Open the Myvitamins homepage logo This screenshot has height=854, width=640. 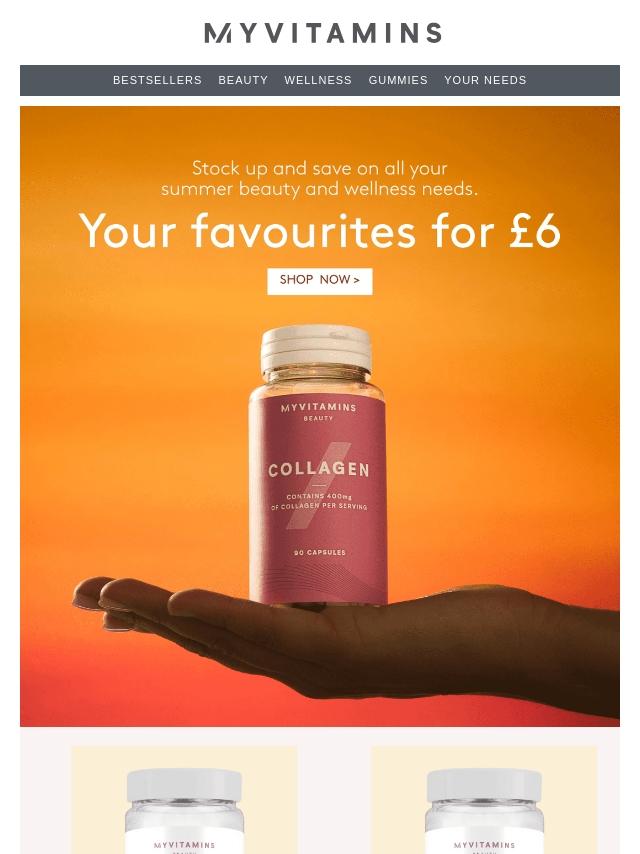322,33
